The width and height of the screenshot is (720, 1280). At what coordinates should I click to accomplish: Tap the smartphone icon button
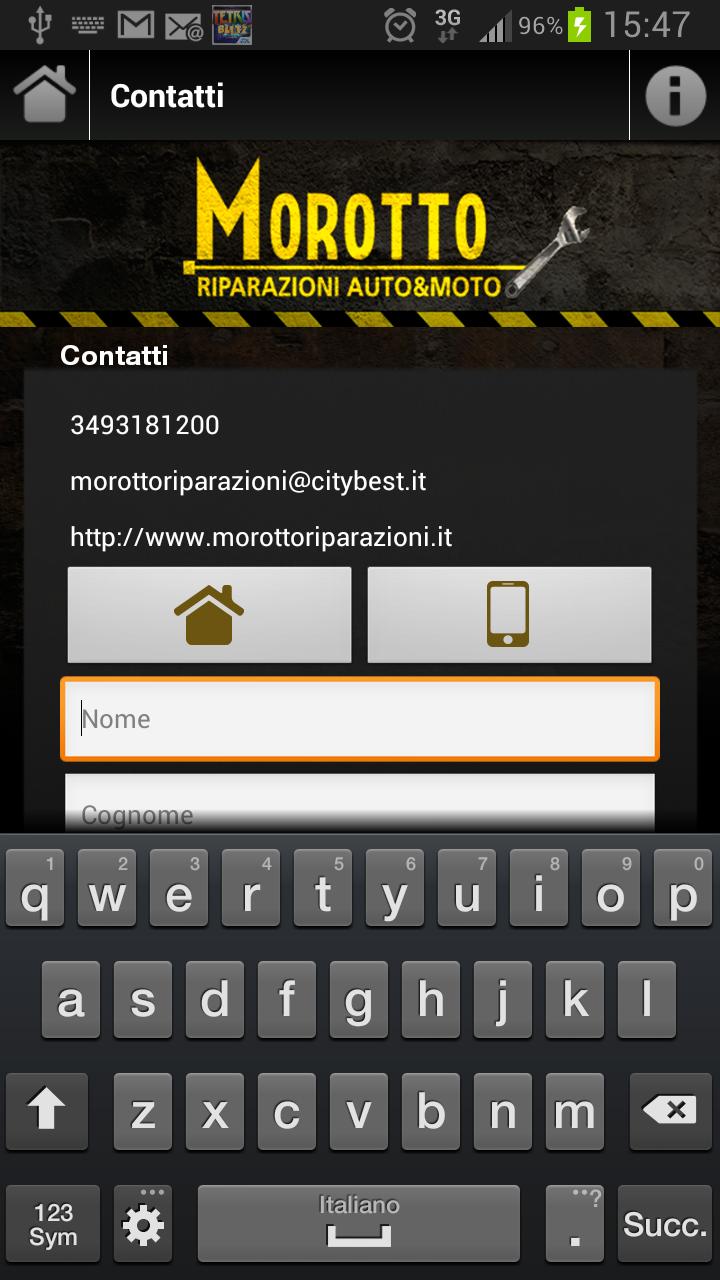509,614
